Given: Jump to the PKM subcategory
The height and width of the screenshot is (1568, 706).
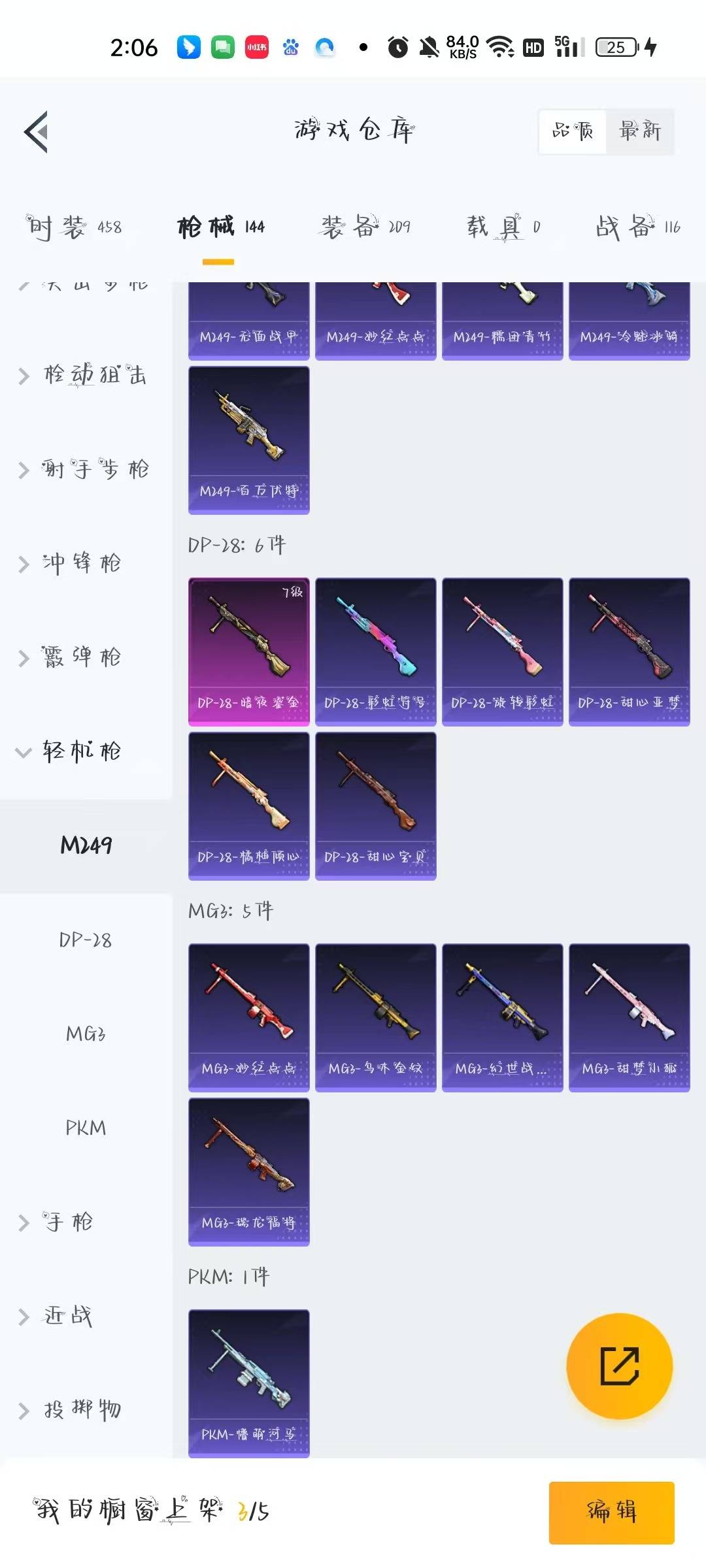Looking at the screenshot, I should coord(86,1128).
